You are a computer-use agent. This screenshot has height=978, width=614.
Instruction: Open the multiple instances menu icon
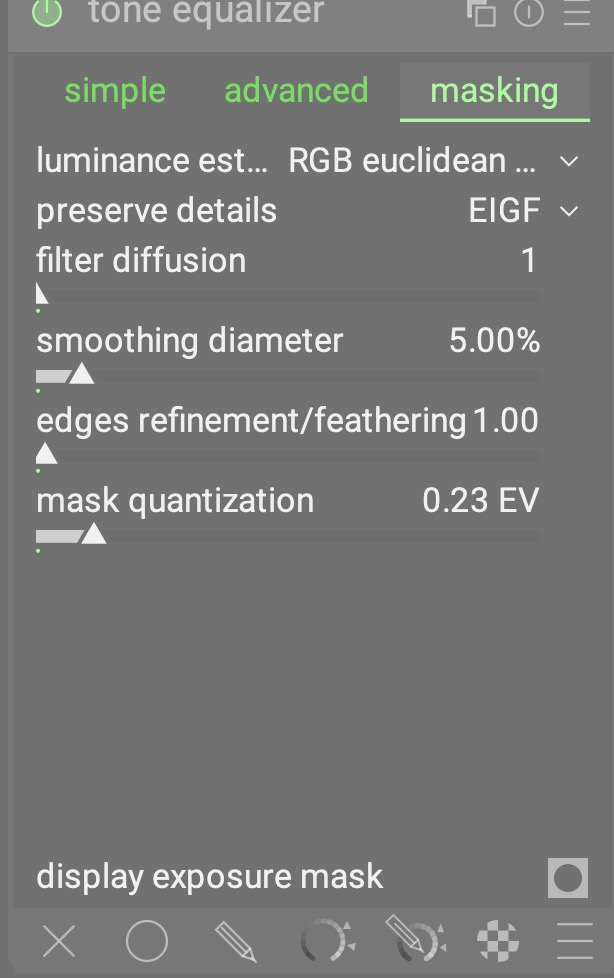coord(481,13)
